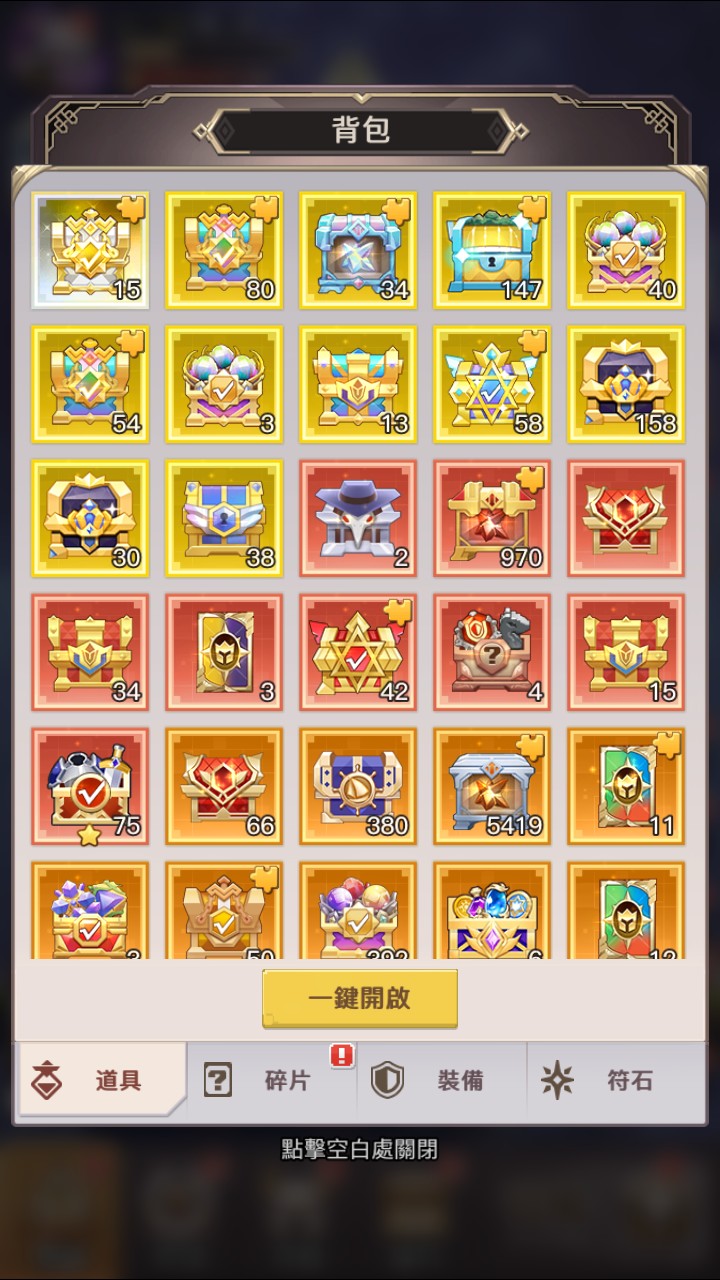The image size is (720, 1280).
Task: Select the winged chest with quantity 38
Action: [224, 518]
